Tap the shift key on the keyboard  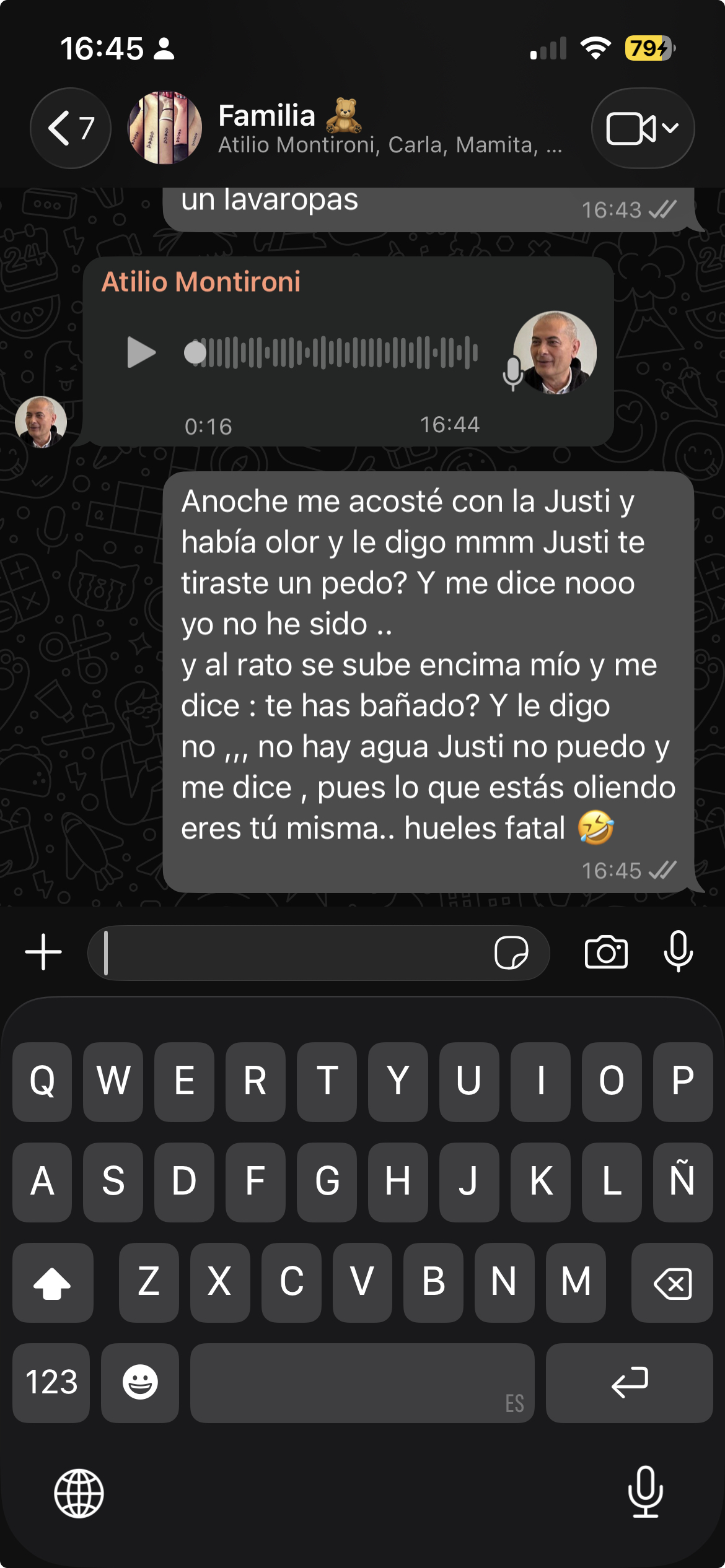53,1282
